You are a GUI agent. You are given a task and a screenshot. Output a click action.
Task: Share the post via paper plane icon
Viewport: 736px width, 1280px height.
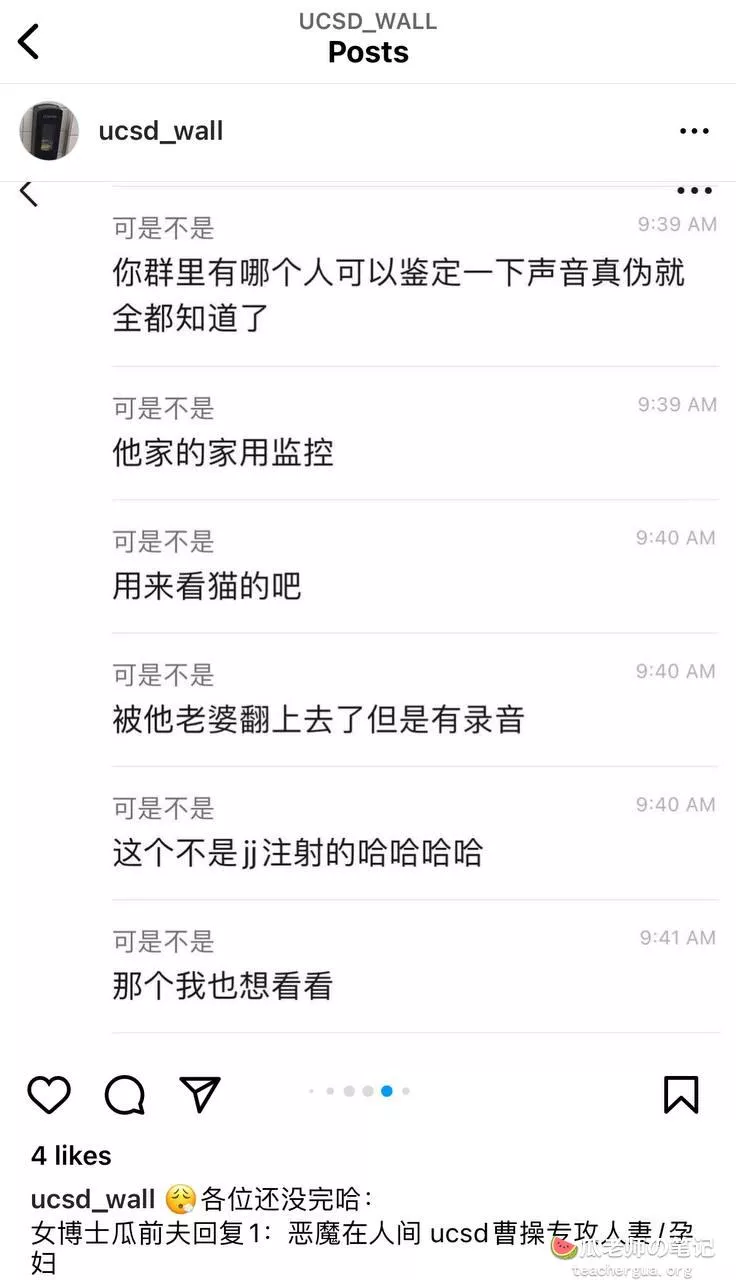pyautogui.click(x=200, y=1094)
